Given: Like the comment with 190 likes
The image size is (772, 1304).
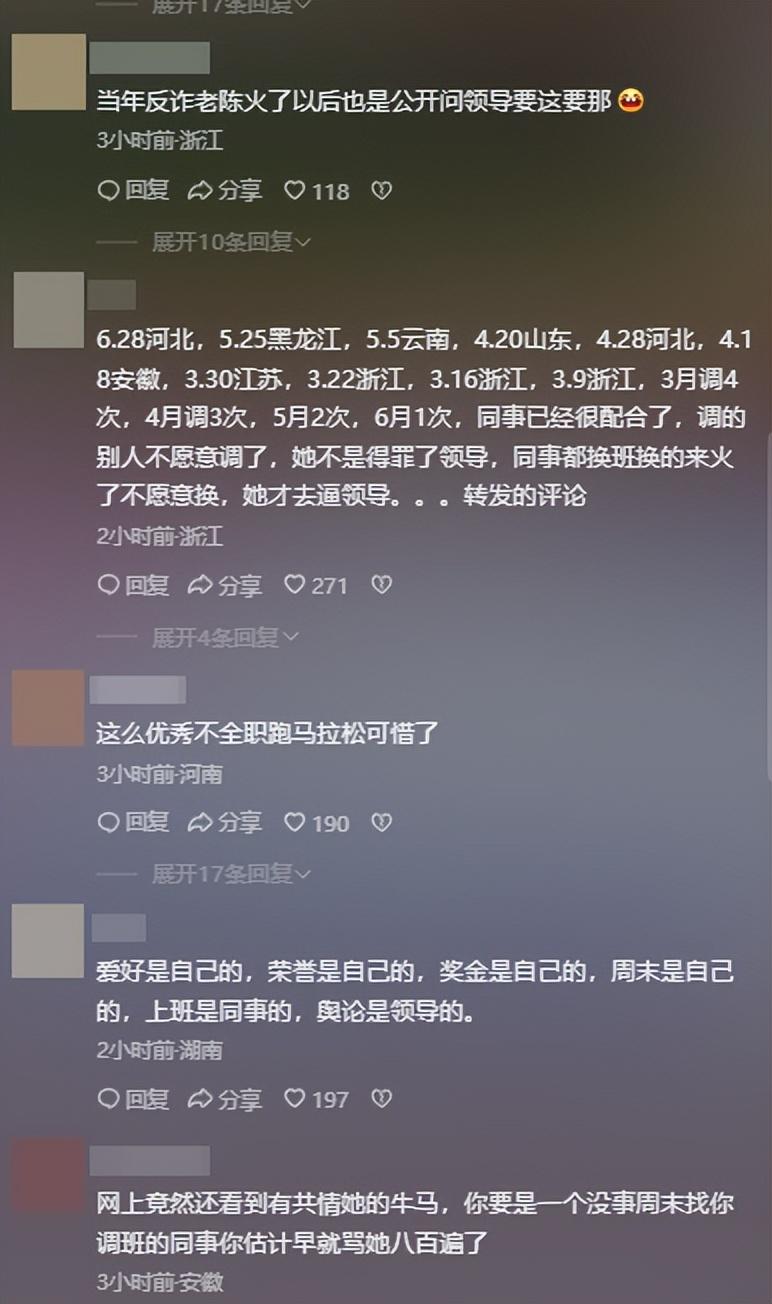Looking at the screenshot, I should [x=317, y=823].
